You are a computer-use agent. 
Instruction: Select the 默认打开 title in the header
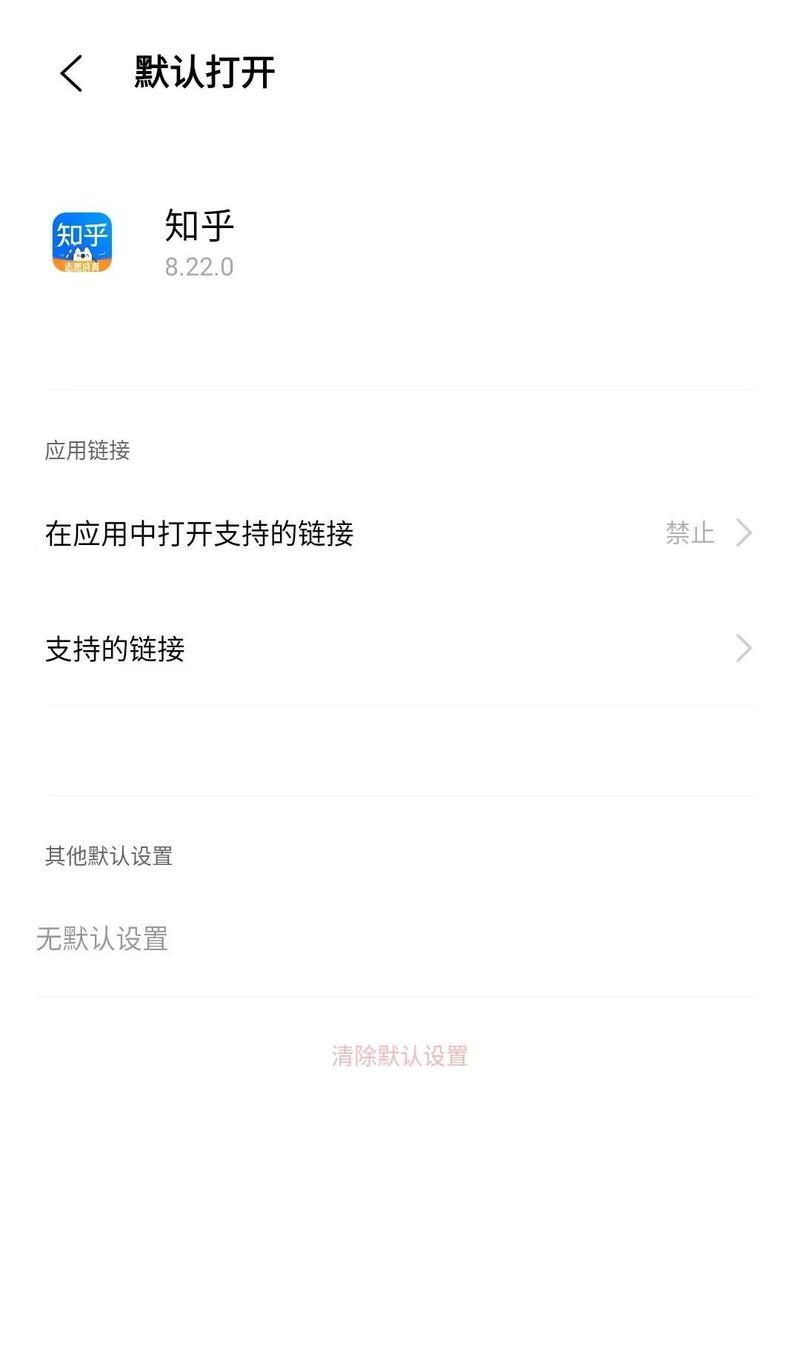pyautogui.click(x=204, y=72)
